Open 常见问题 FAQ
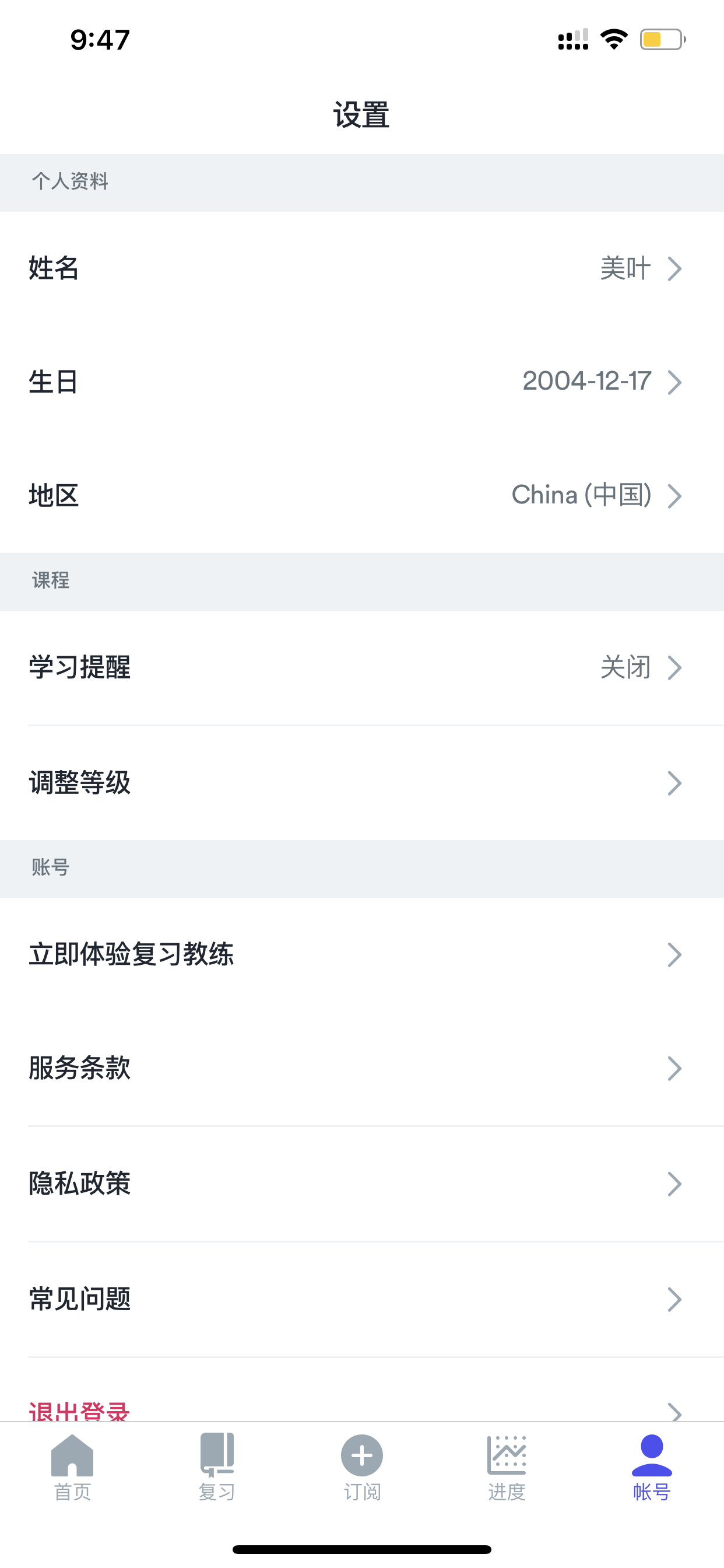Image resolution: width=724 pixels, height=1568 pixels. point(362,1300)
